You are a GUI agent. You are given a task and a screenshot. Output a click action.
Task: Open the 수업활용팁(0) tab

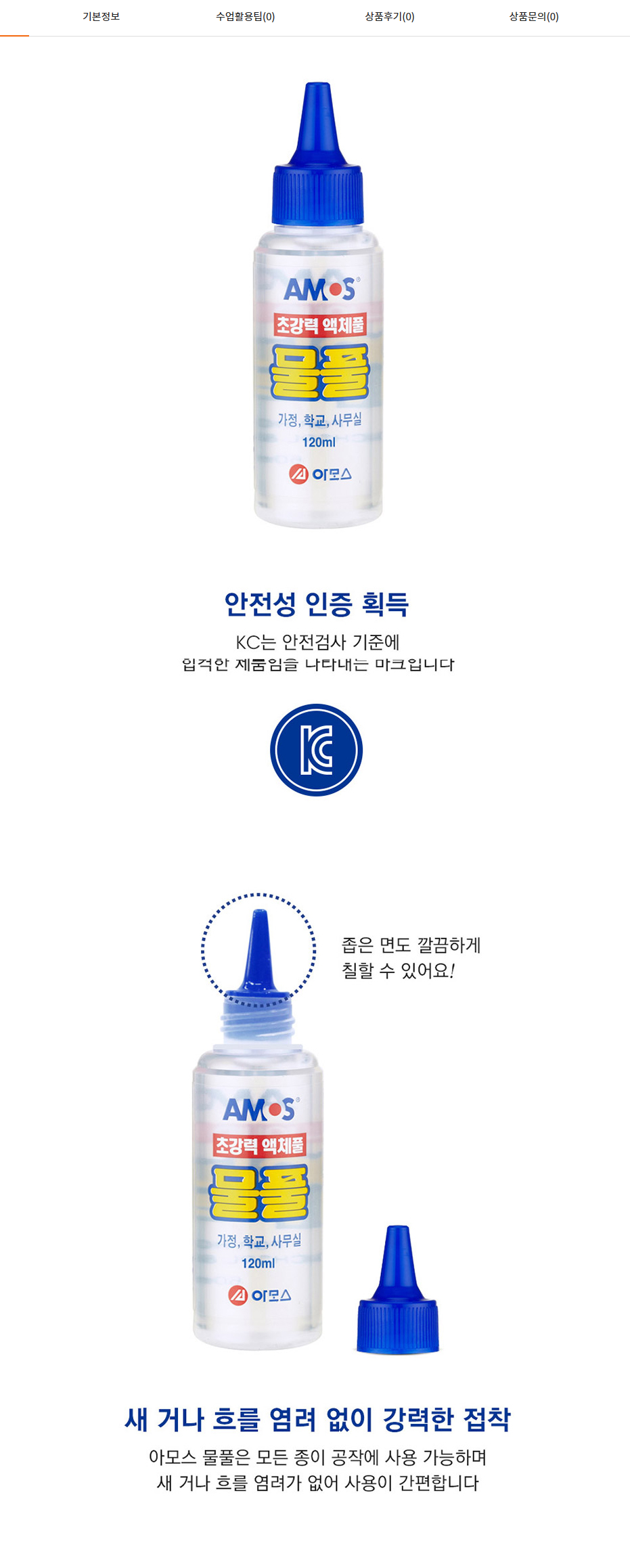(245, 16)
